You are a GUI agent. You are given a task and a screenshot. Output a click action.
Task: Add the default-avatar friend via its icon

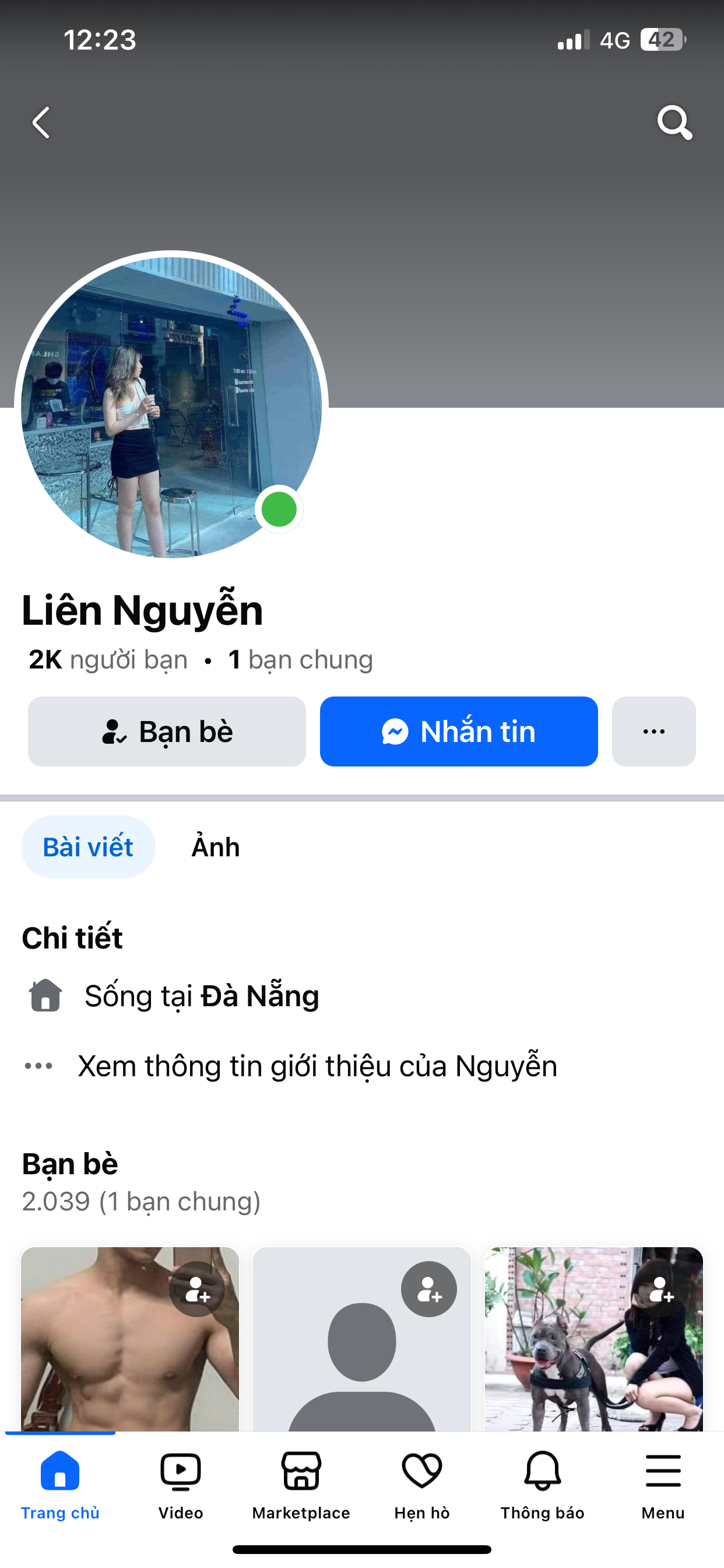pyautogui.click(x=429, y=1289)
